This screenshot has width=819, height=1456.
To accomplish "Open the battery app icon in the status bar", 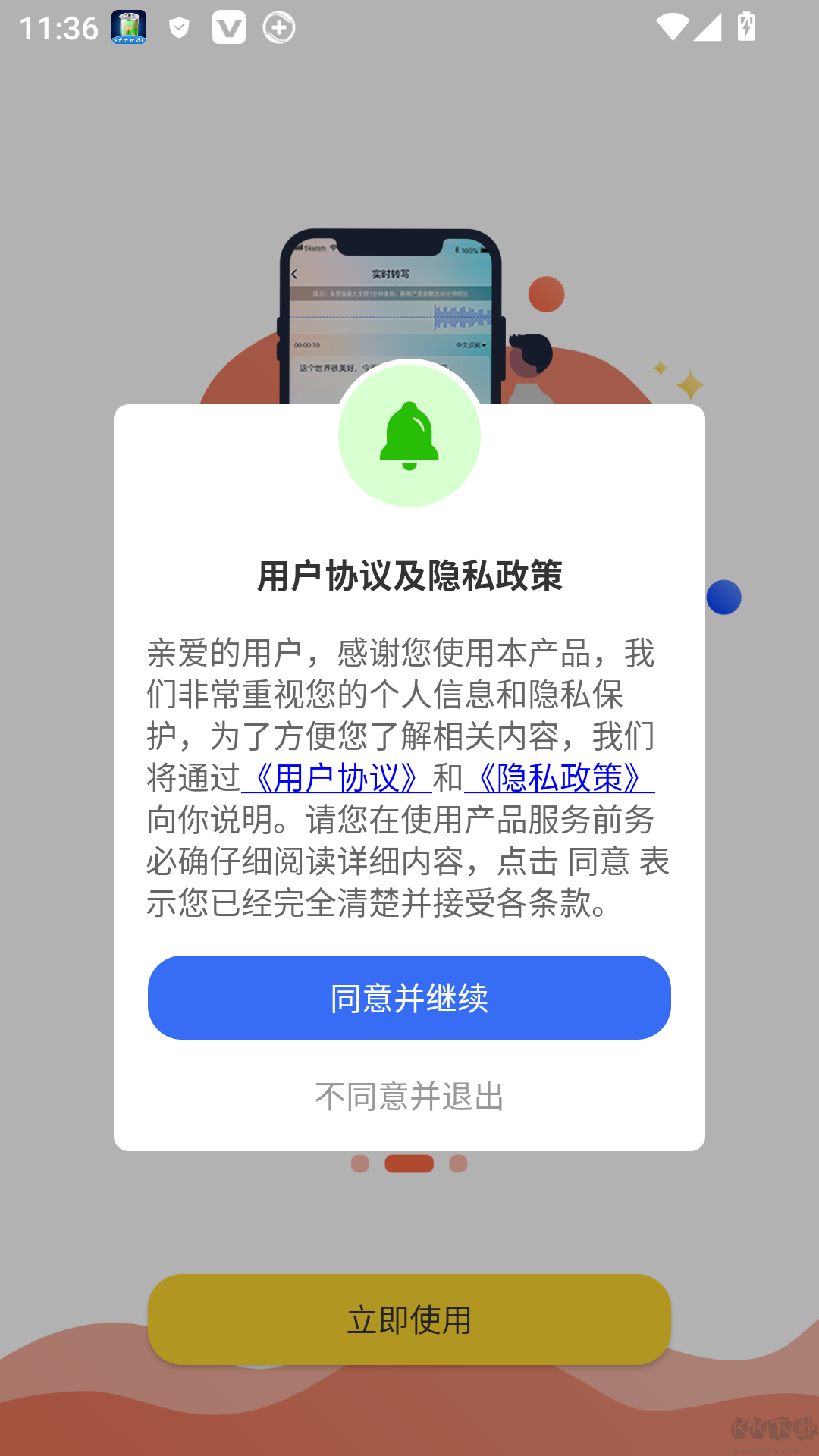I will (127, 29).
